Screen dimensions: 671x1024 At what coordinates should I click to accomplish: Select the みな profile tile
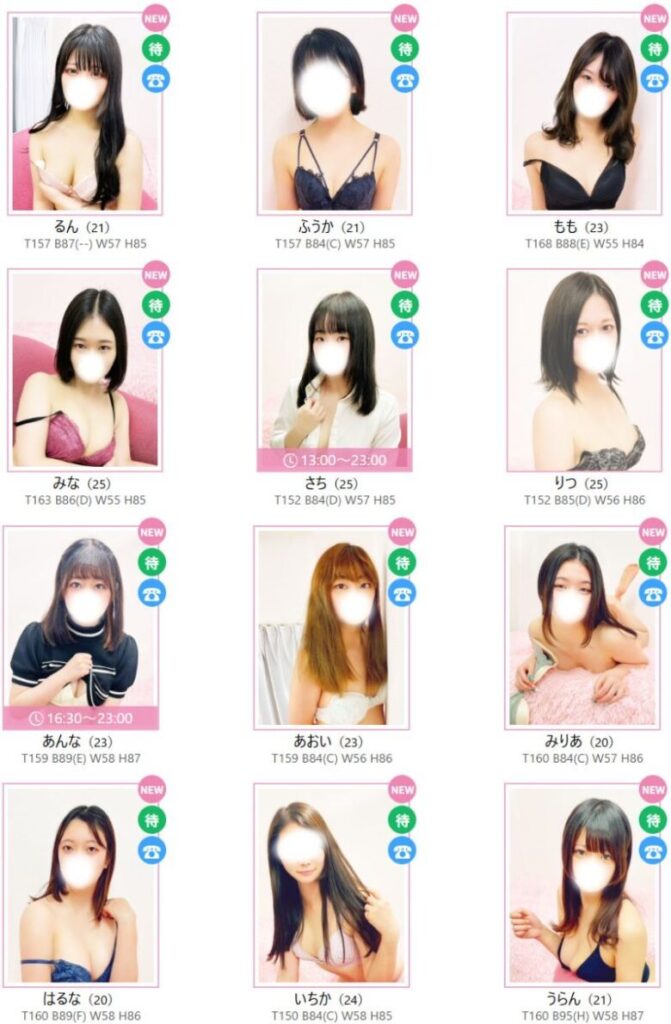(84, 370)
